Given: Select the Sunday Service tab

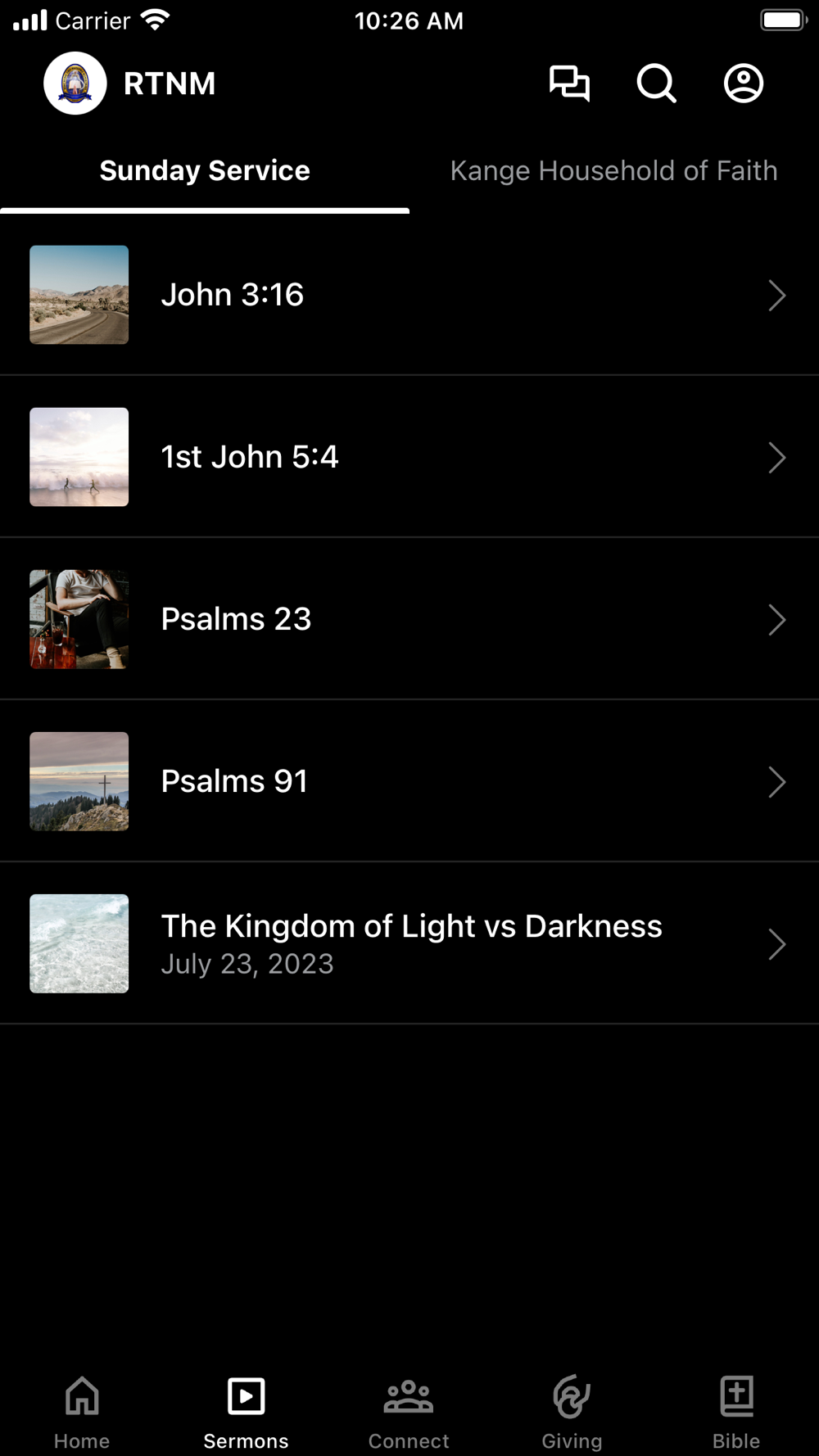Looking at the screenshot, I should point(205,171).
